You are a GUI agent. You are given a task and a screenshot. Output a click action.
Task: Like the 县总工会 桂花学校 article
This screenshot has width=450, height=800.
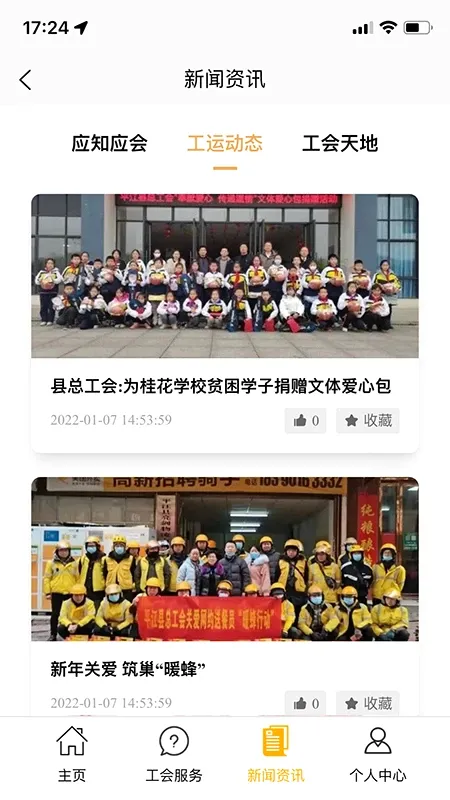[306, 421]
